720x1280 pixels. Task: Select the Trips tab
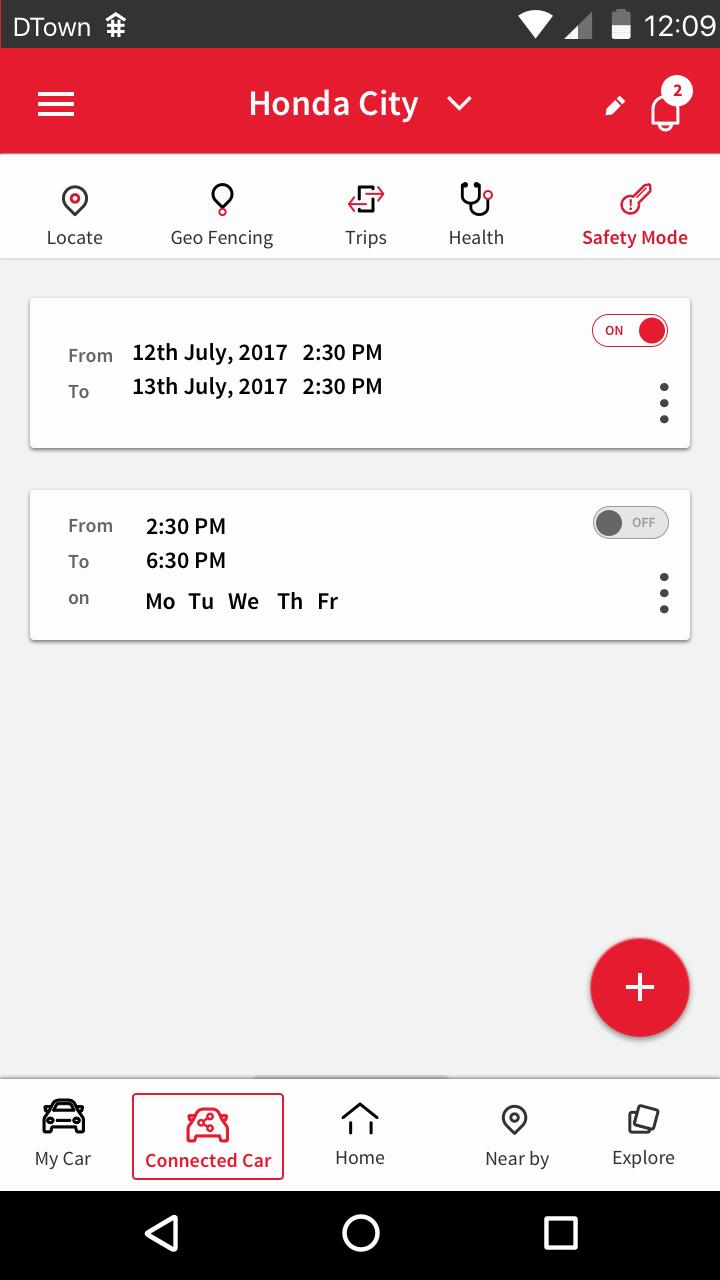366,215
